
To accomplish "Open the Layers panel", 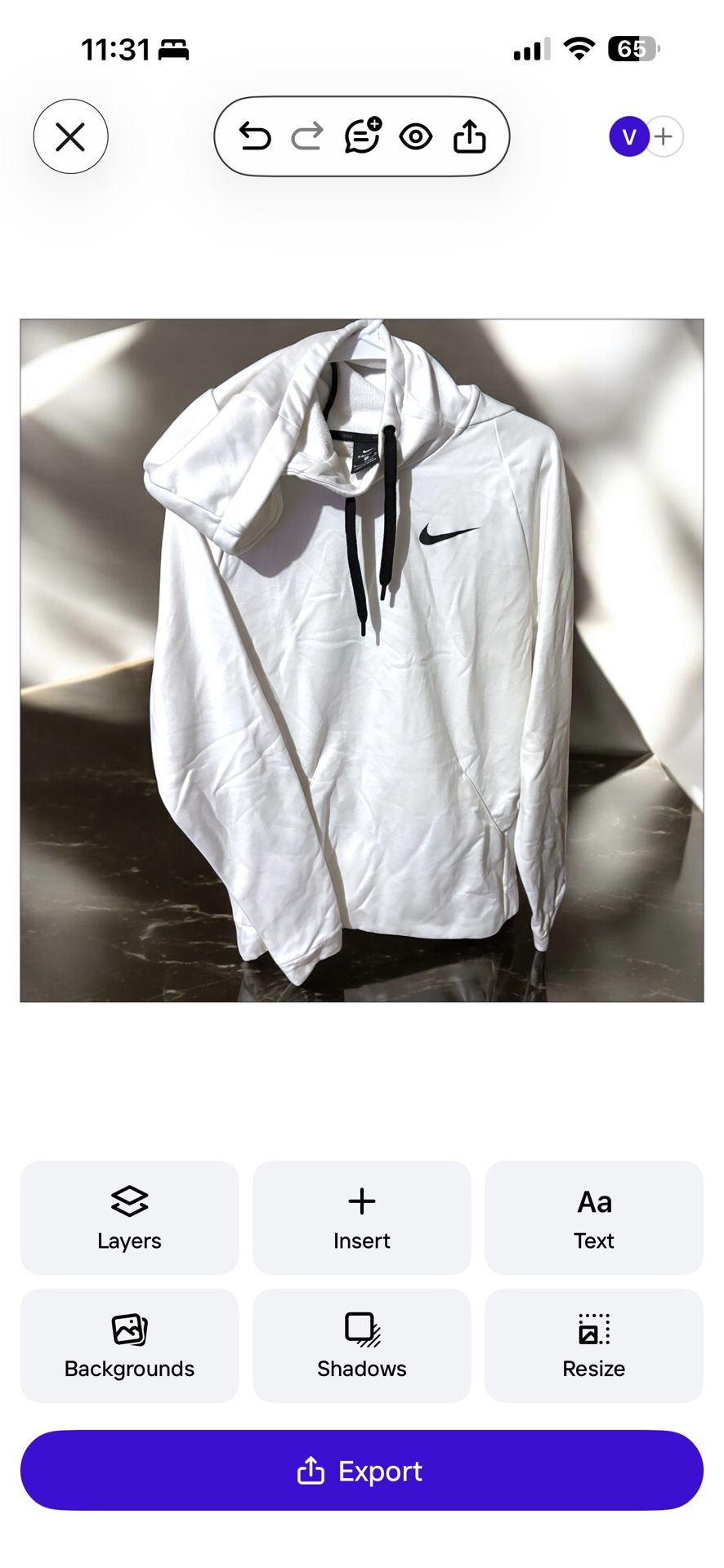I will [129, 1218].
